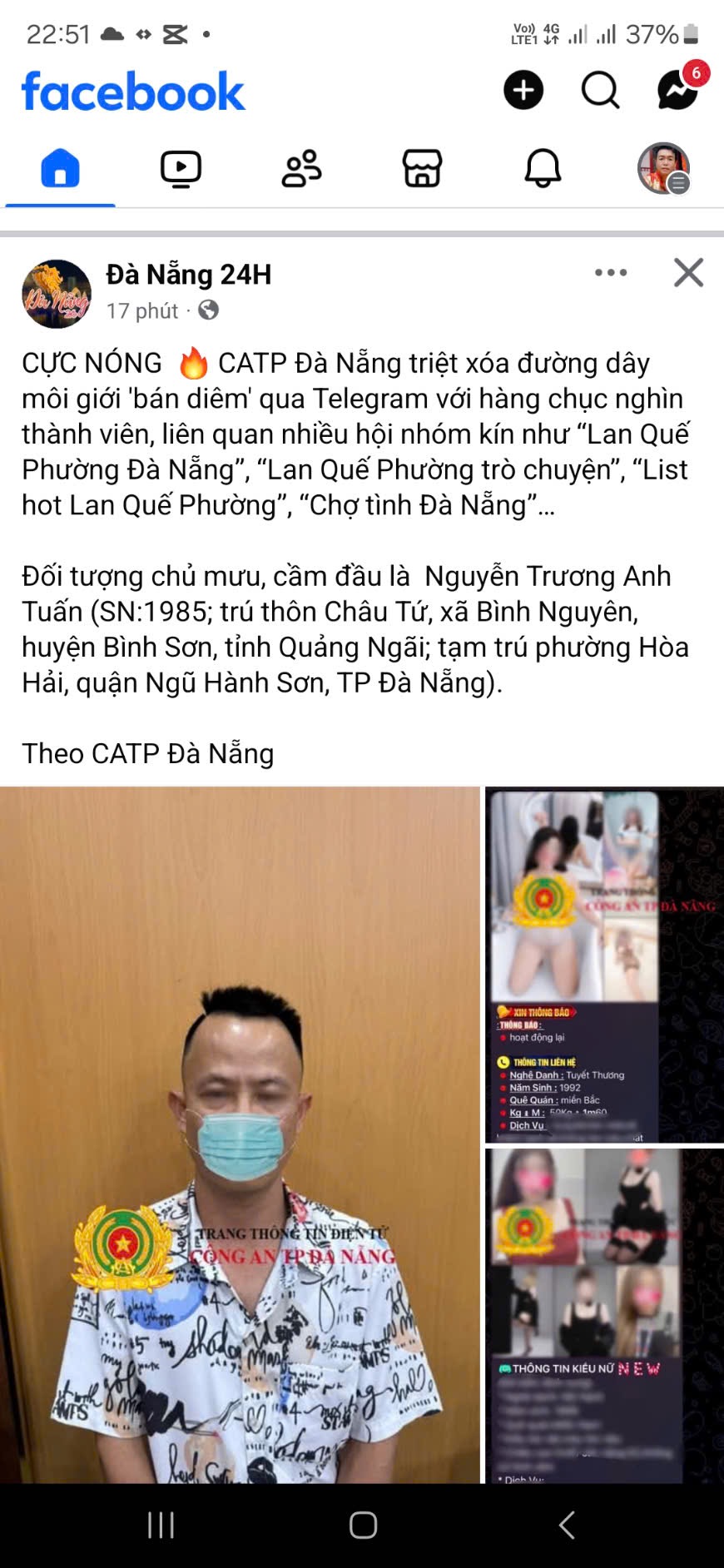Screen dimensions: 724x1568
Task: Open the profile menu tab
Action: tap(663, 169)
